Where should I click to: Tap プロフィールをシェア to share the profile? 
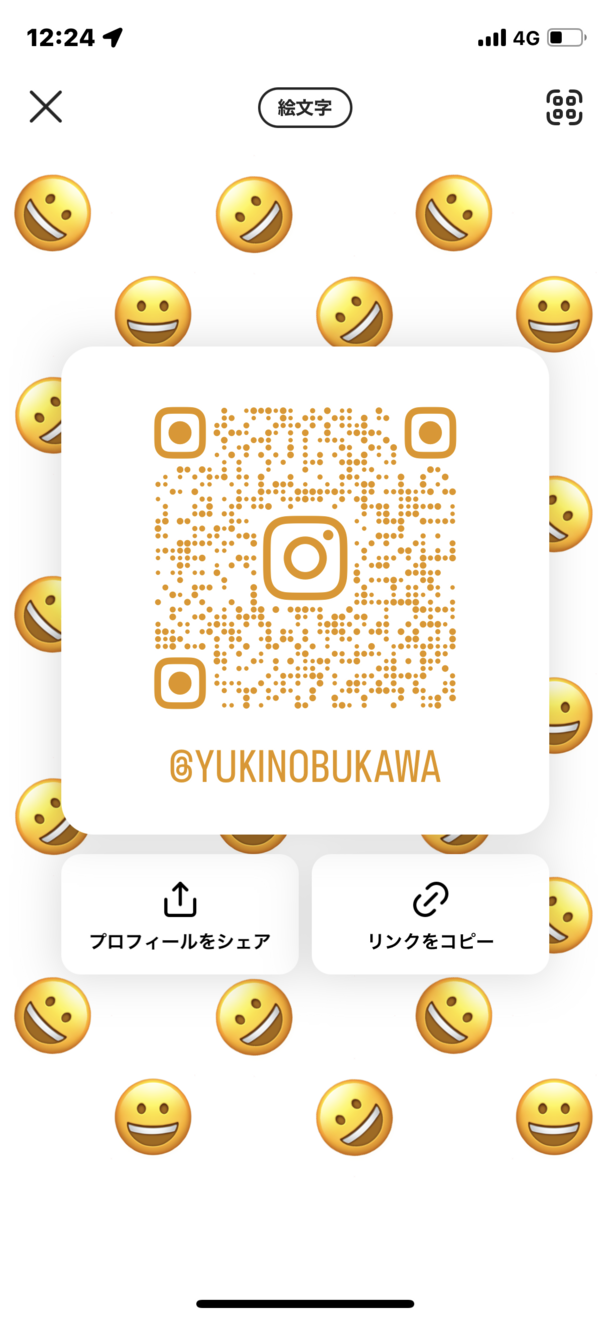tap(180, 914)
